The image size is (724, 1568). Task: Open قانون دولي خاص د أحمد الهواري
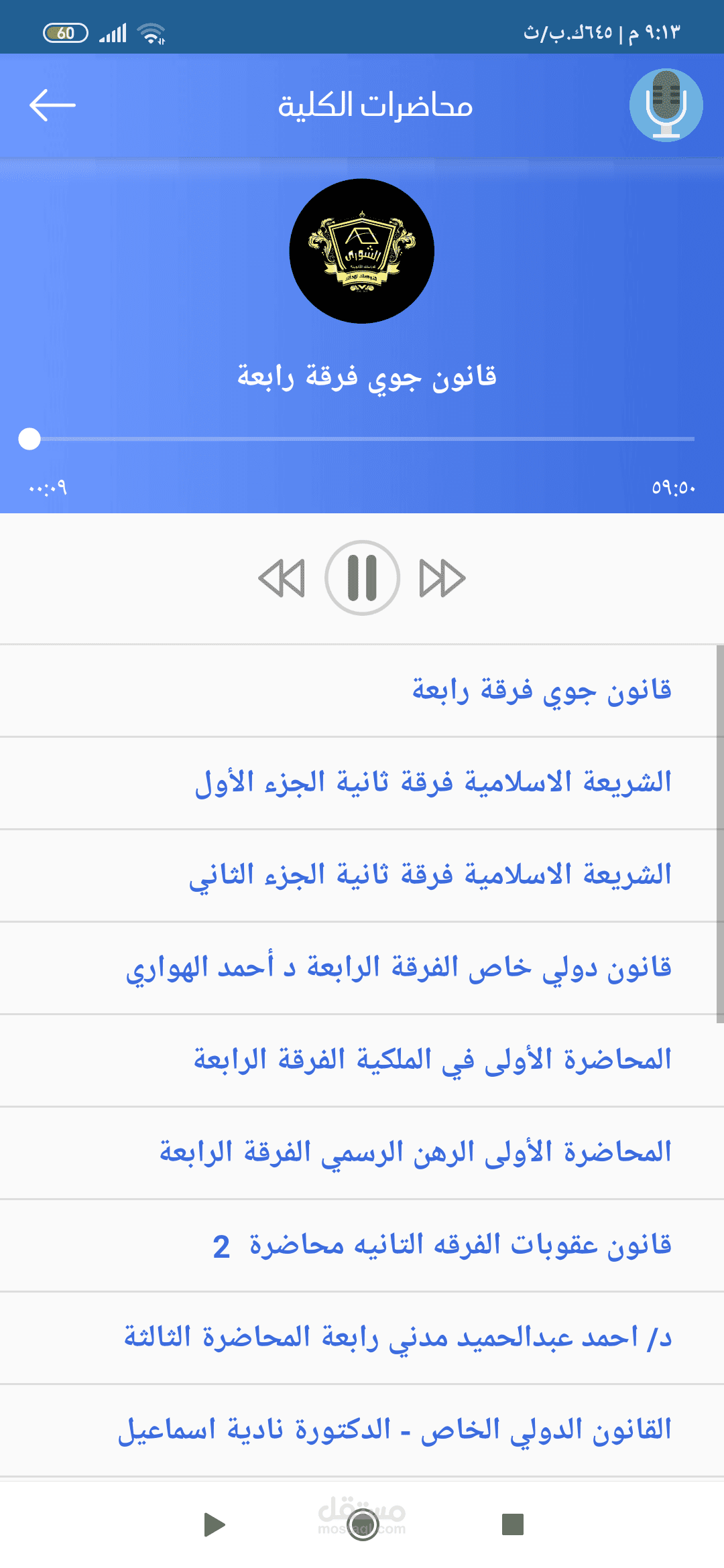click(362, 968)
